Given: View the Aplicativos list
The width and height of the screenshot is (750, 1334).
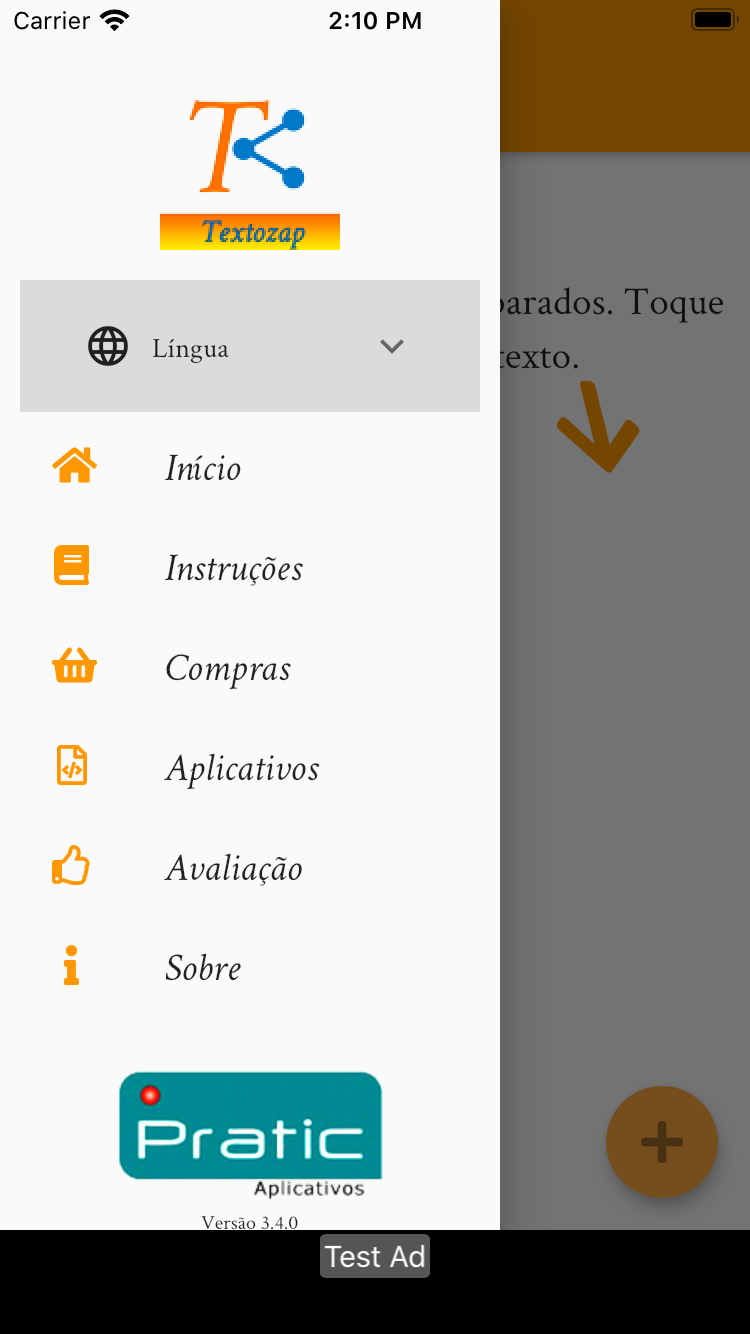Looking at the screenshot, I should coord(242,768).
